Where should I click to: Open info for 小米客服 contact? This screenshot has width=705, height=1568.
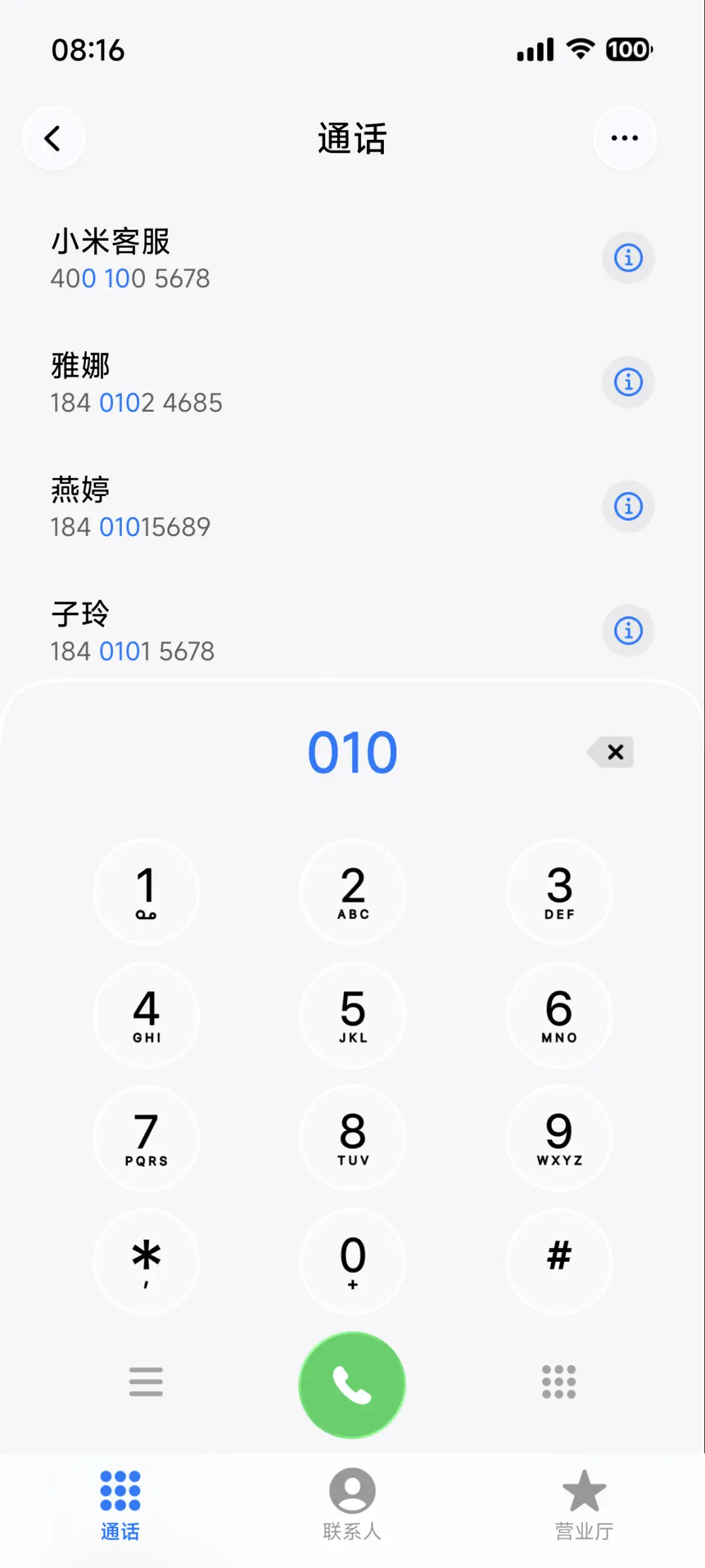point(627,258)
